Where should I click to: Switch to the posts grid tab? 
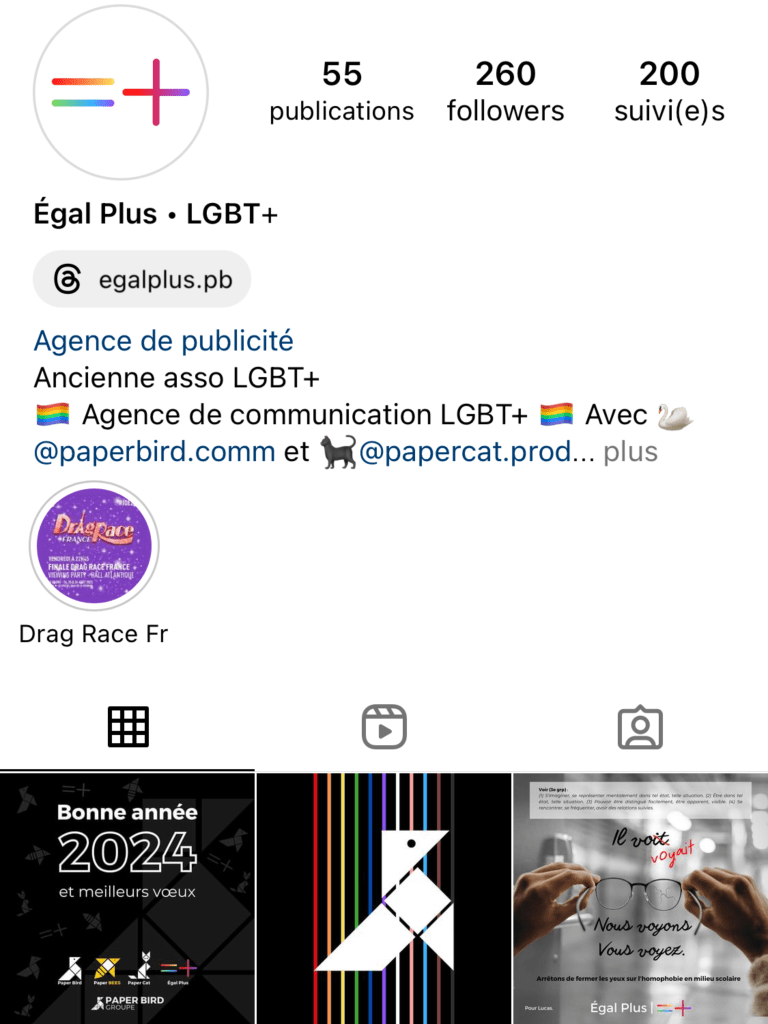(x=128, y=727)
